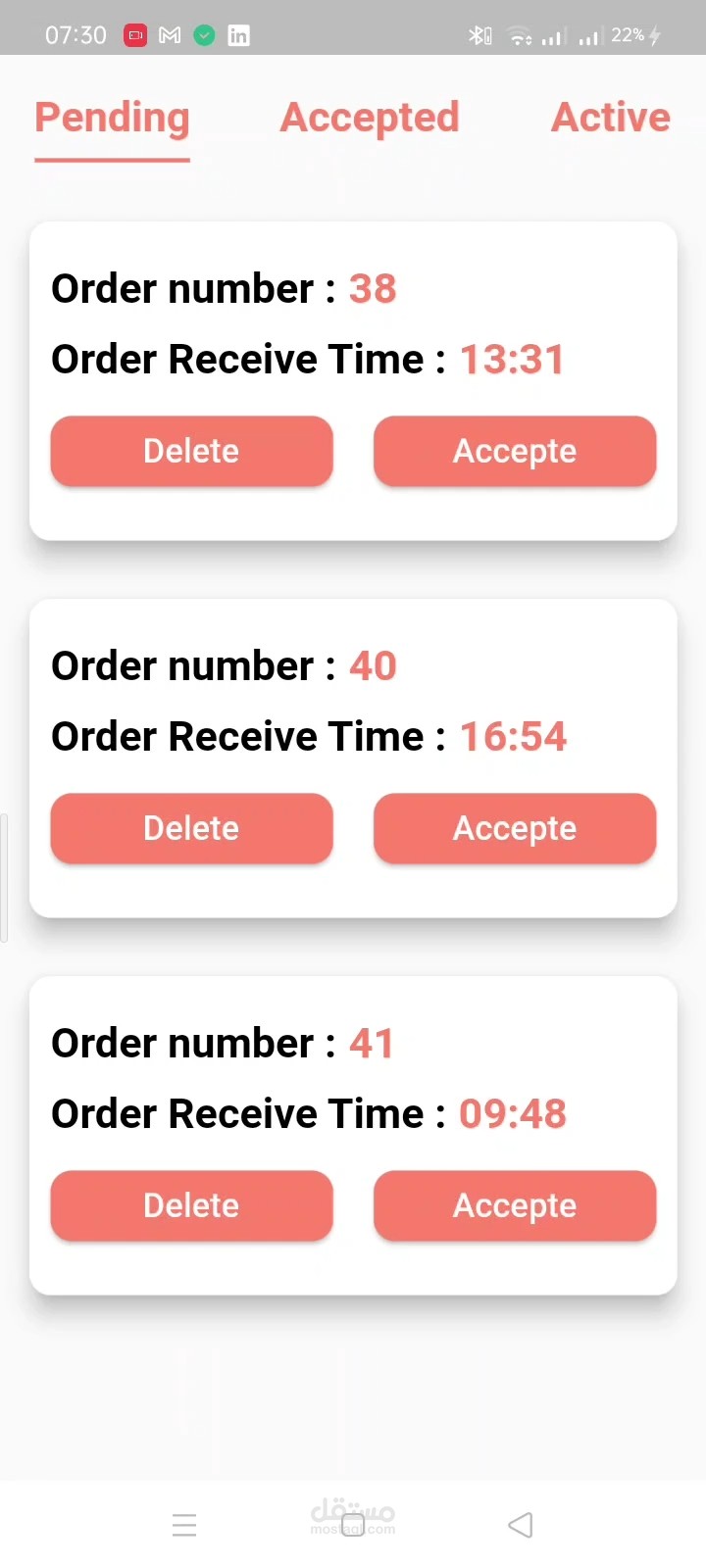The image size is (706, 1568).
Task: Delete order number 41
Action: pyautogui.click(x=191, y=1205)
